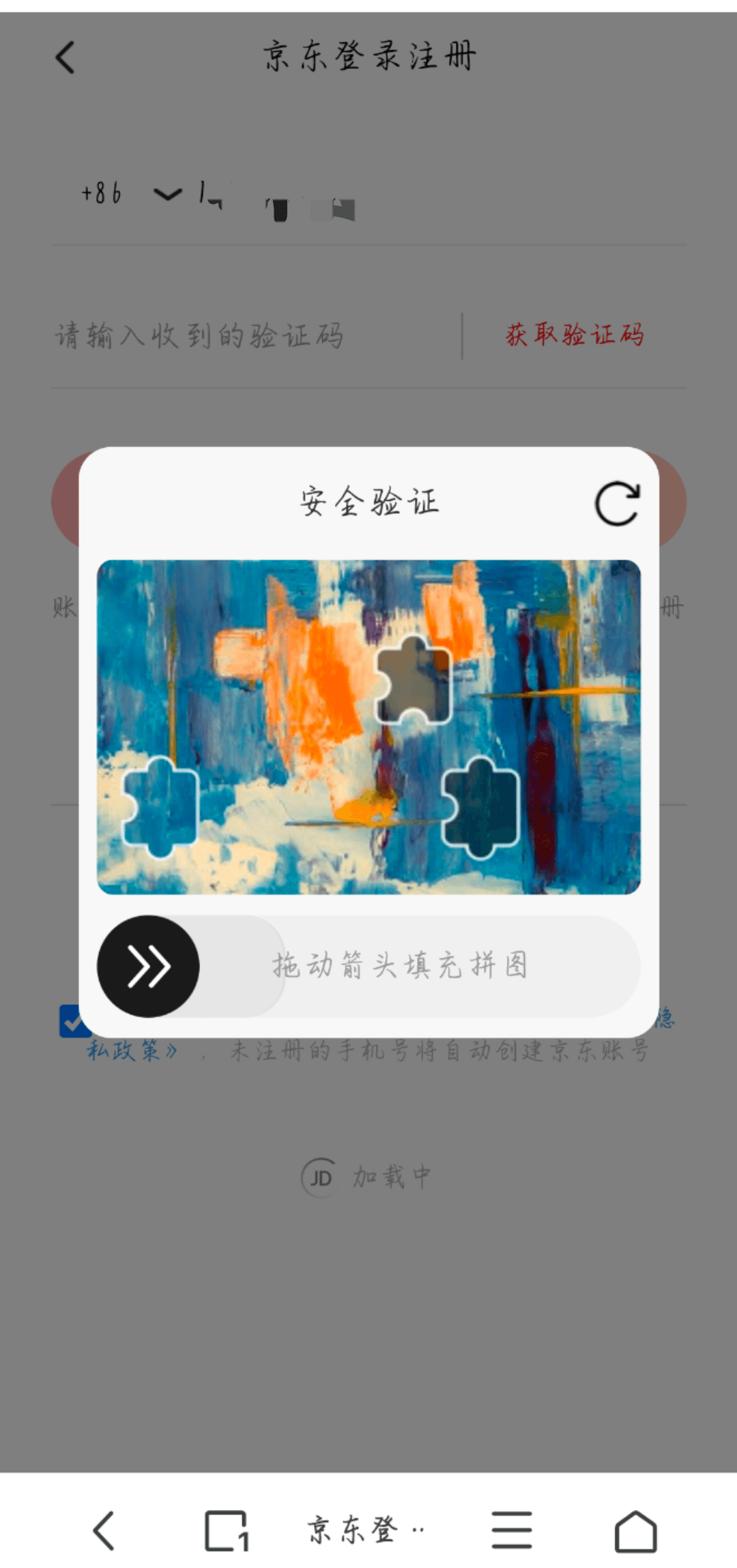
Task: Tap the double-arrow slider handle
Action: point(148,966)
